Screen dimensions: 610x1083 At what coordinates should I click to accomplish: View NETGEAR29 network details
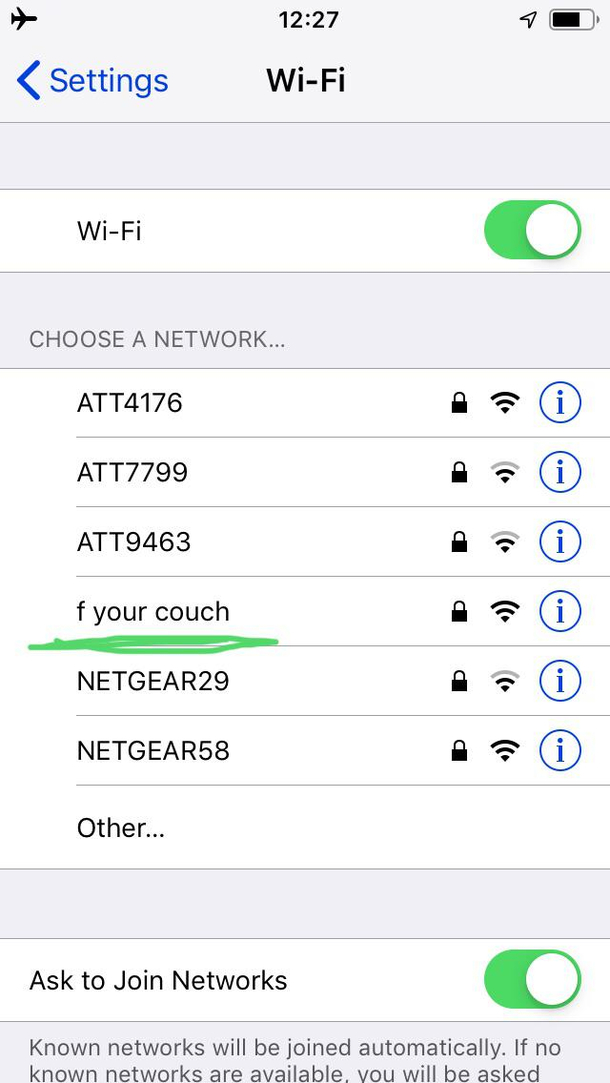click(560, 681)
